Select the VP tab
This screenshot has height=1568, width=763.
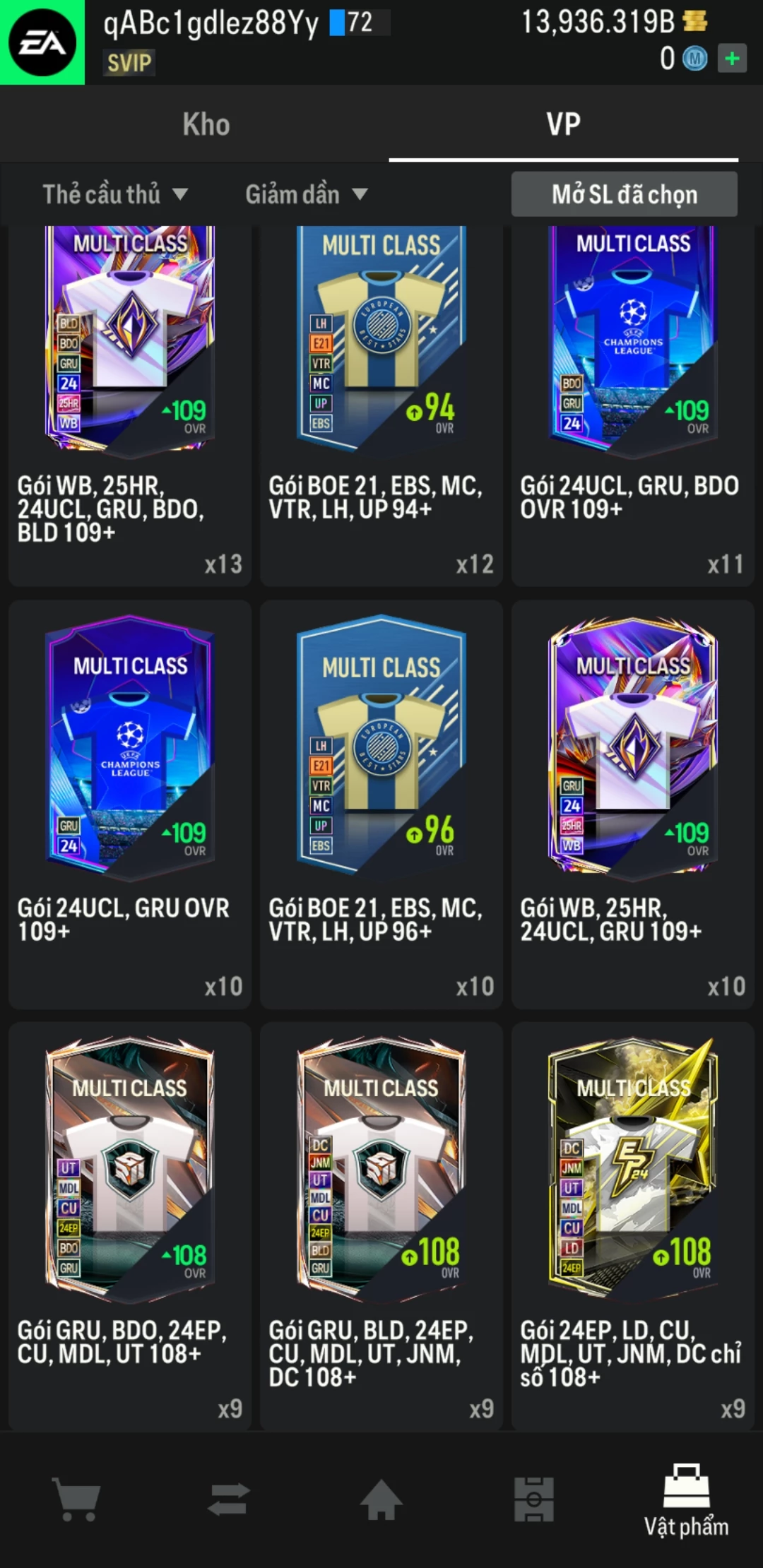[563, 124]
